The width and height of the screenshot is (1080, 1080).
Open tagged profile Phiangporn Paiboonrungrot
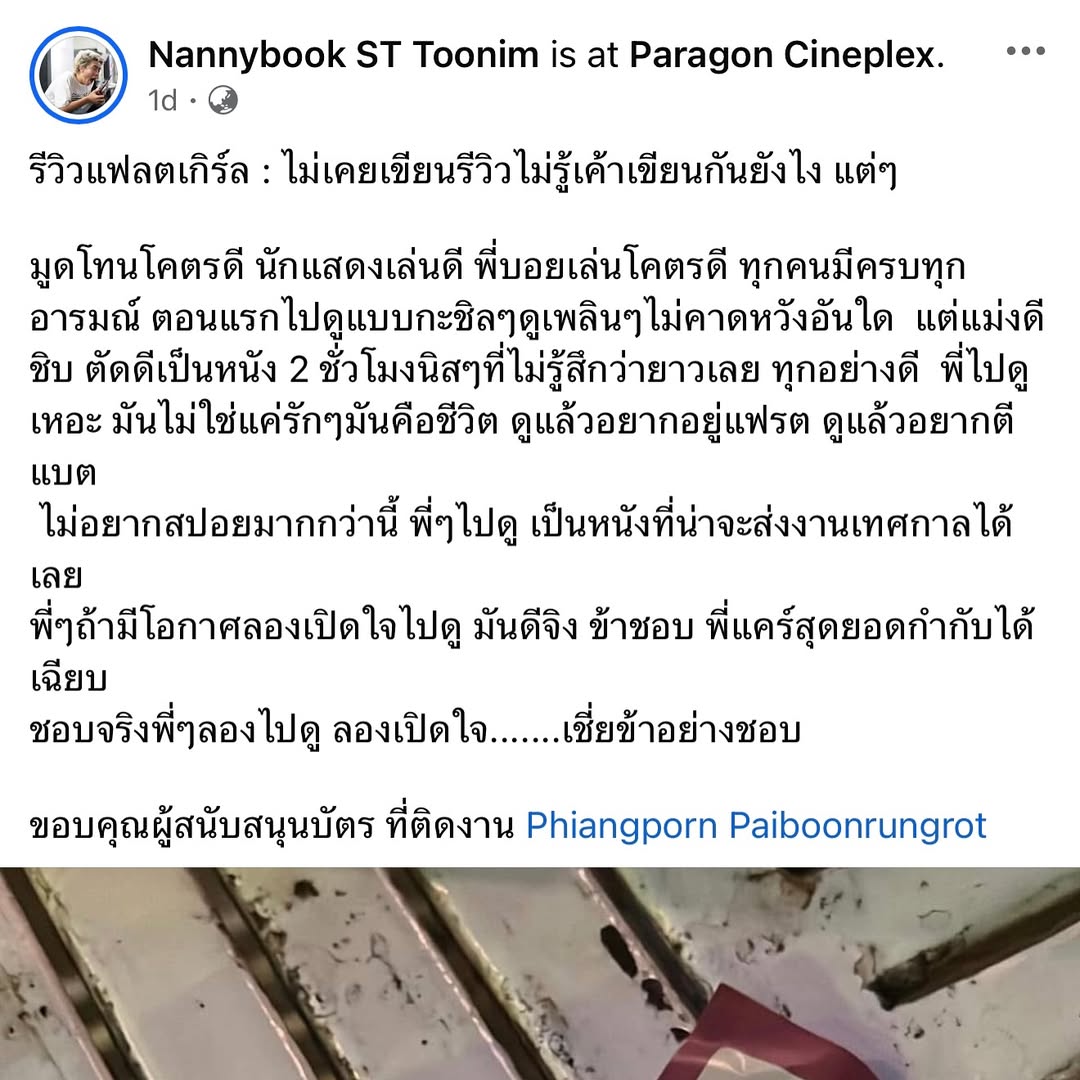[755, 826]
